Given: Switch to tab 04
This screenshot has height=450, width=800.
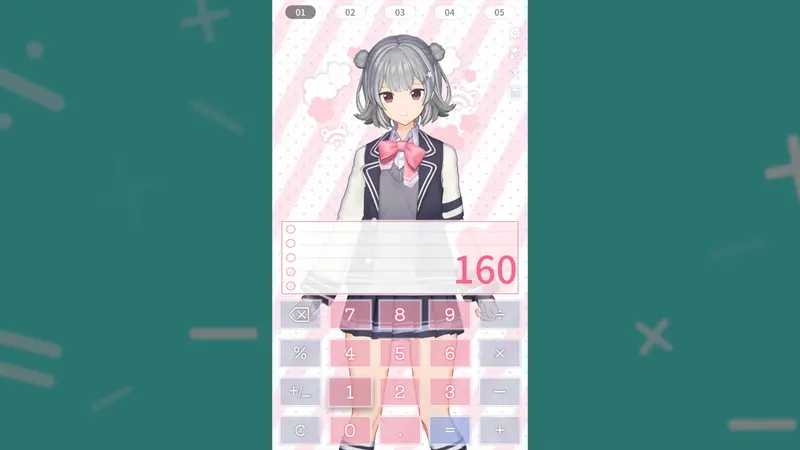Looking at the screenshot, I should (x=449, y=12).
